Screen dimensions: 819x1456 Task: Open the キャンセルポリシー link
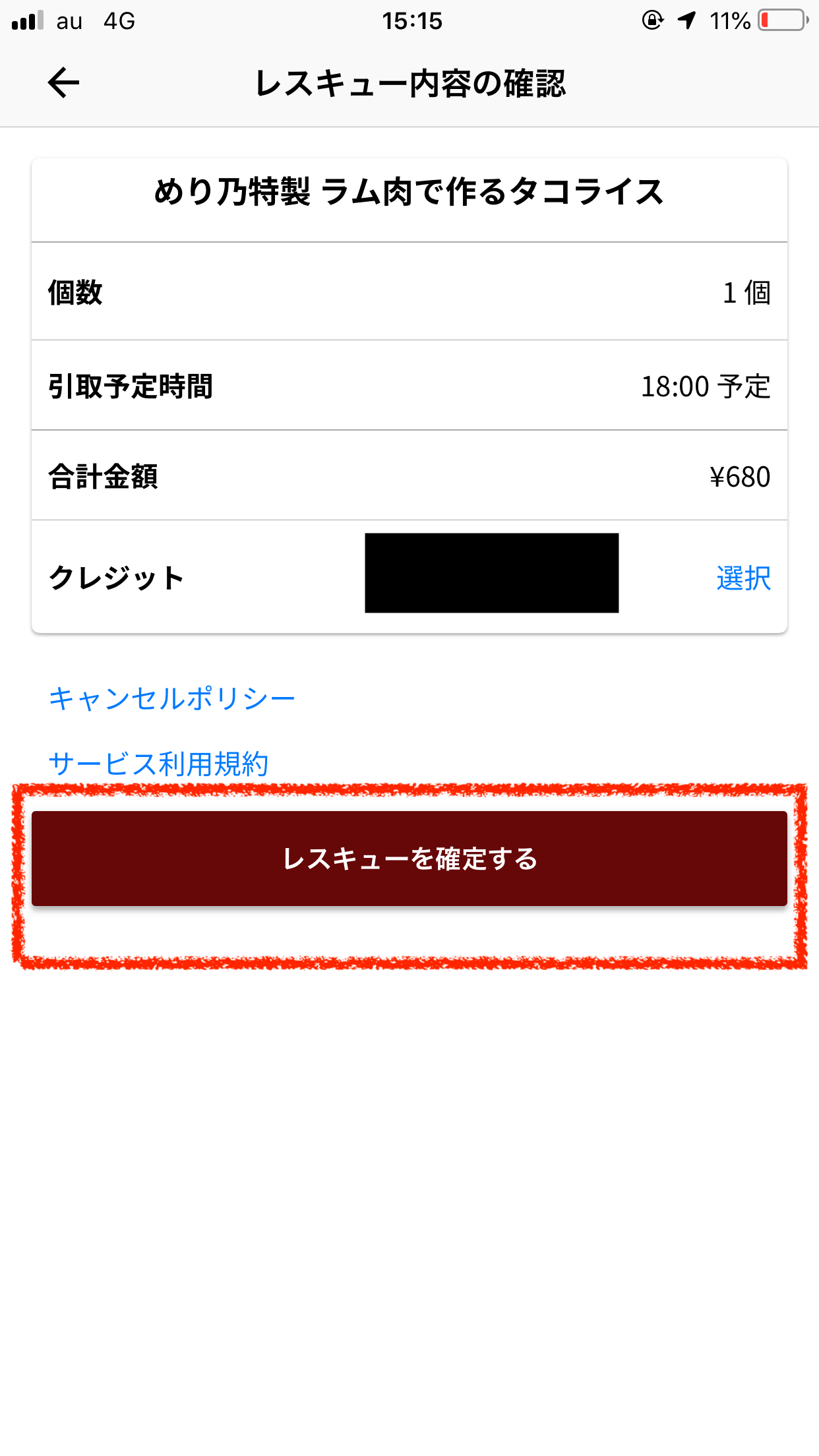click(x=172, y=698)
